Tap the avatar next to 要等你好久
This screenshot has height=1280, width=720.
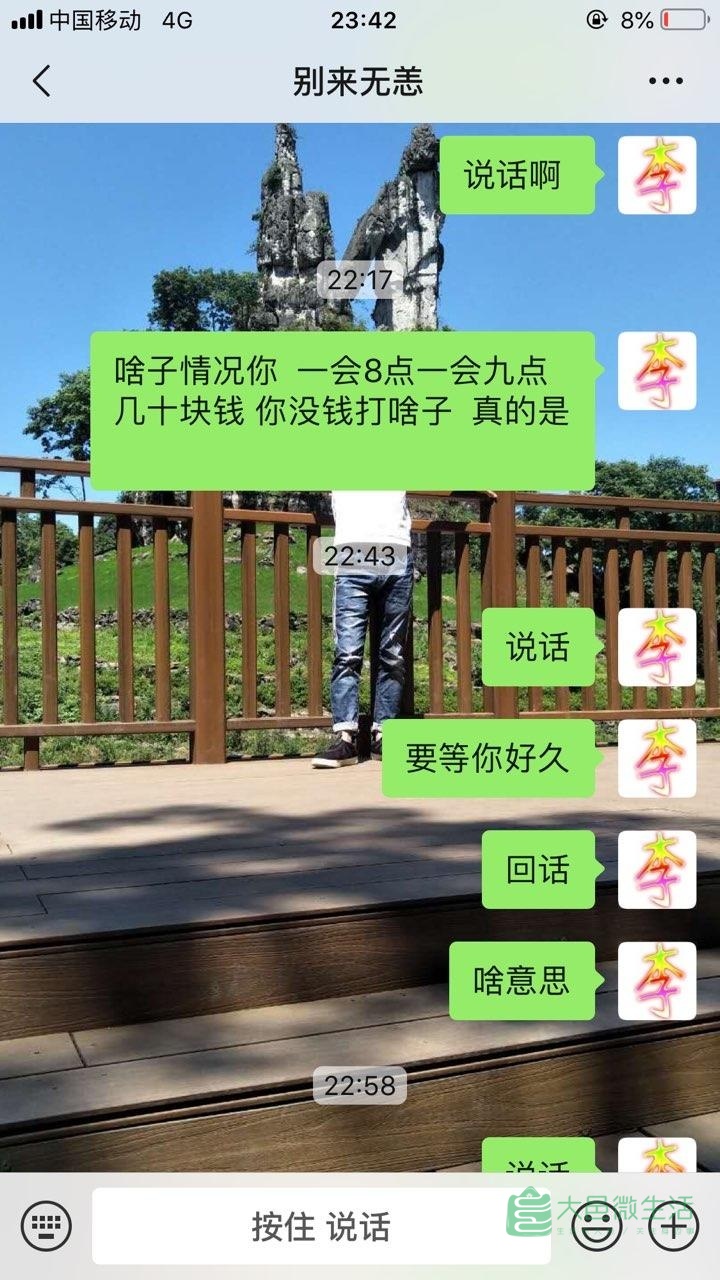click(657, 758)
